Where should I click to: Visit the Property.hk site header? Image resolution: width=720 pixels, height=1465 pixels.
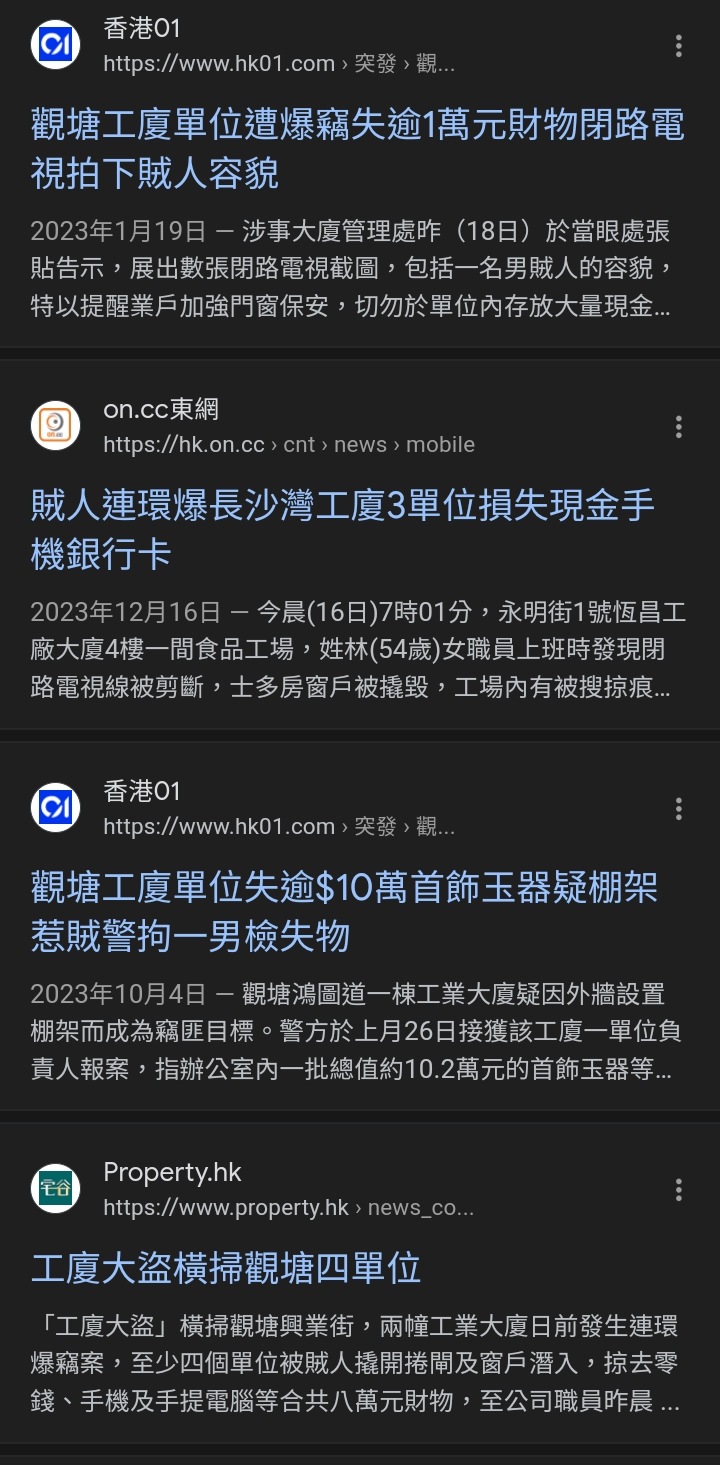pyautogui.click(x=252, y=1189)
